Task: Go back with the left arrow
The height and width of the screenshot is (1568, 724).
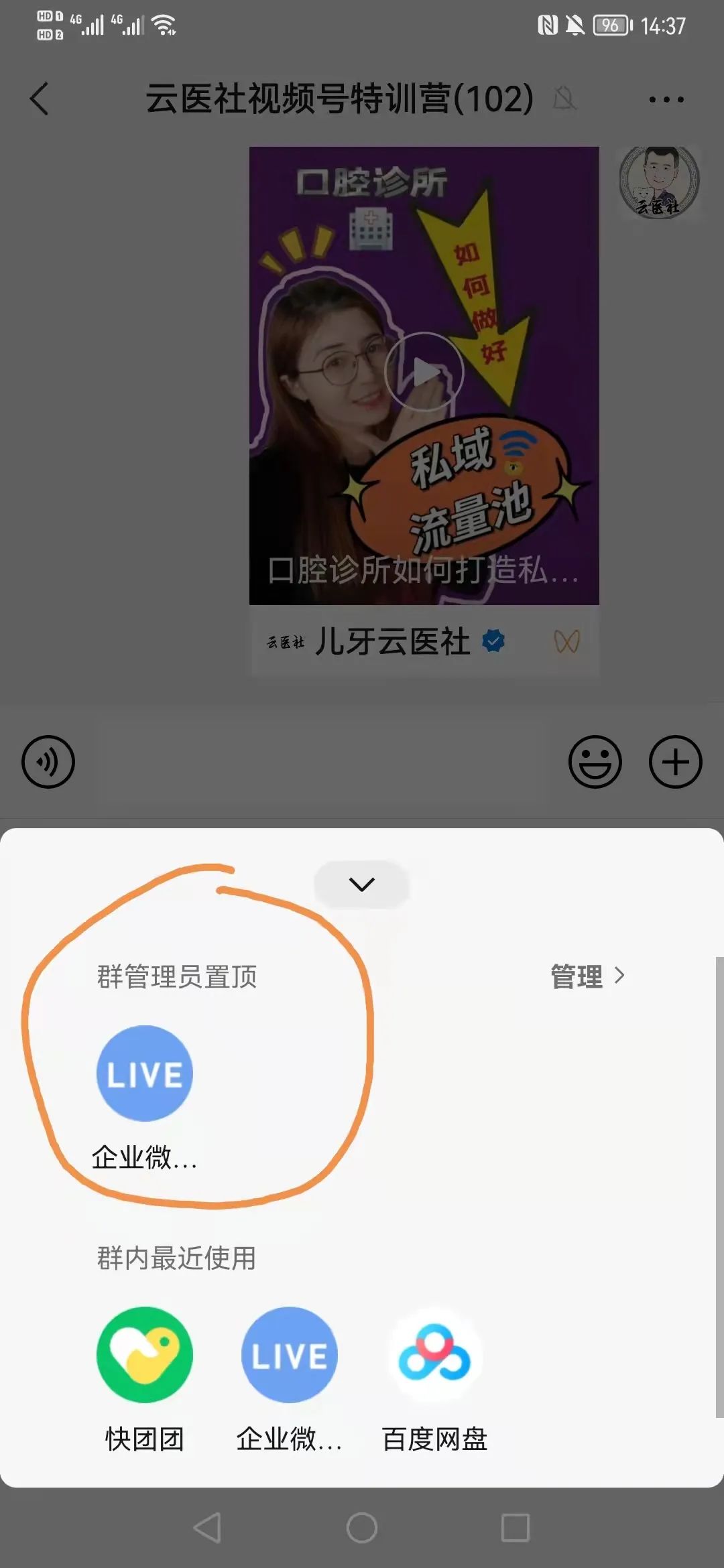Action: pos(38,99)
